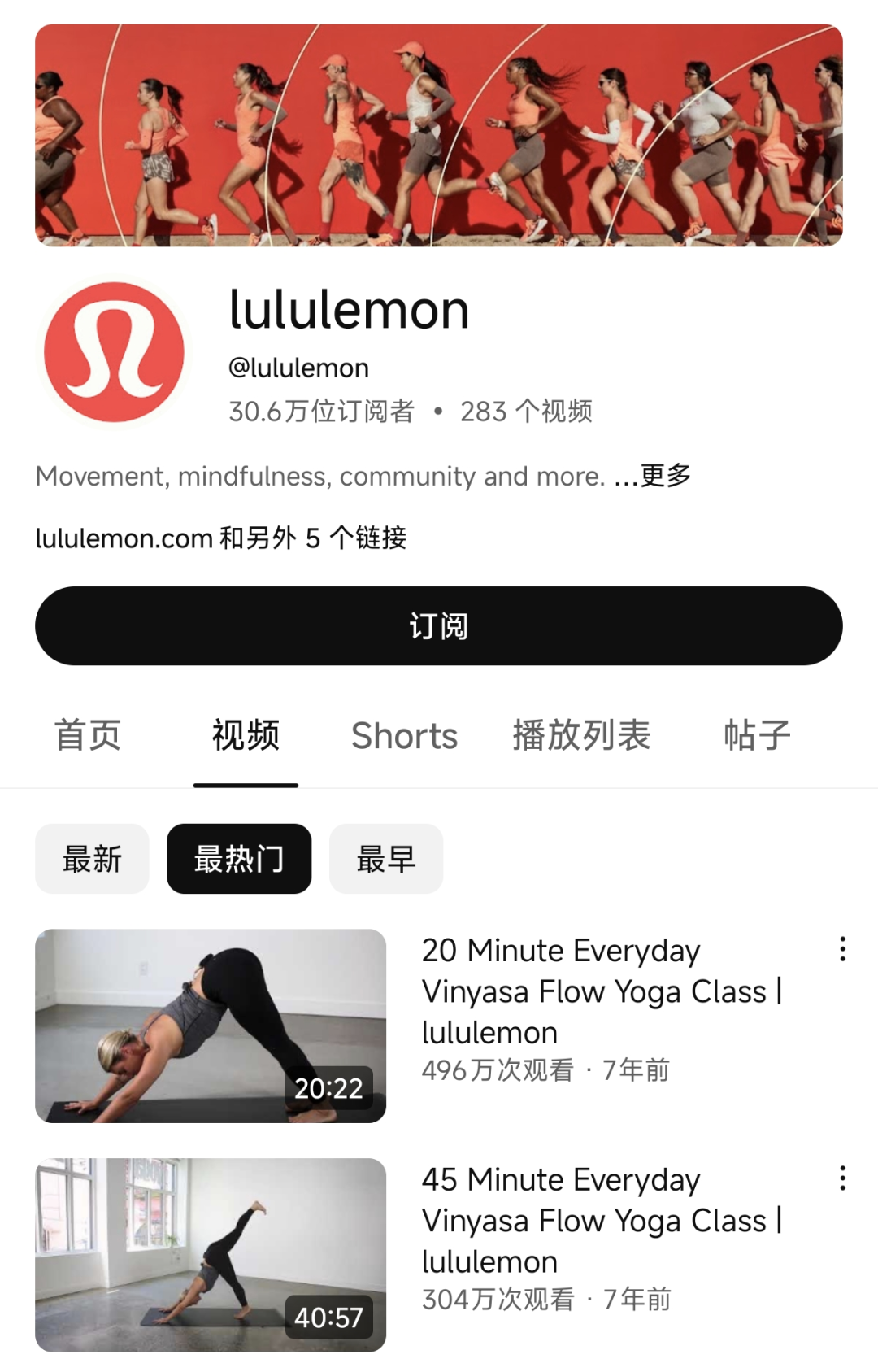Expand the channel description with 更多
The height and width of the screenshot is (1372, 878).
coord(665,476)
